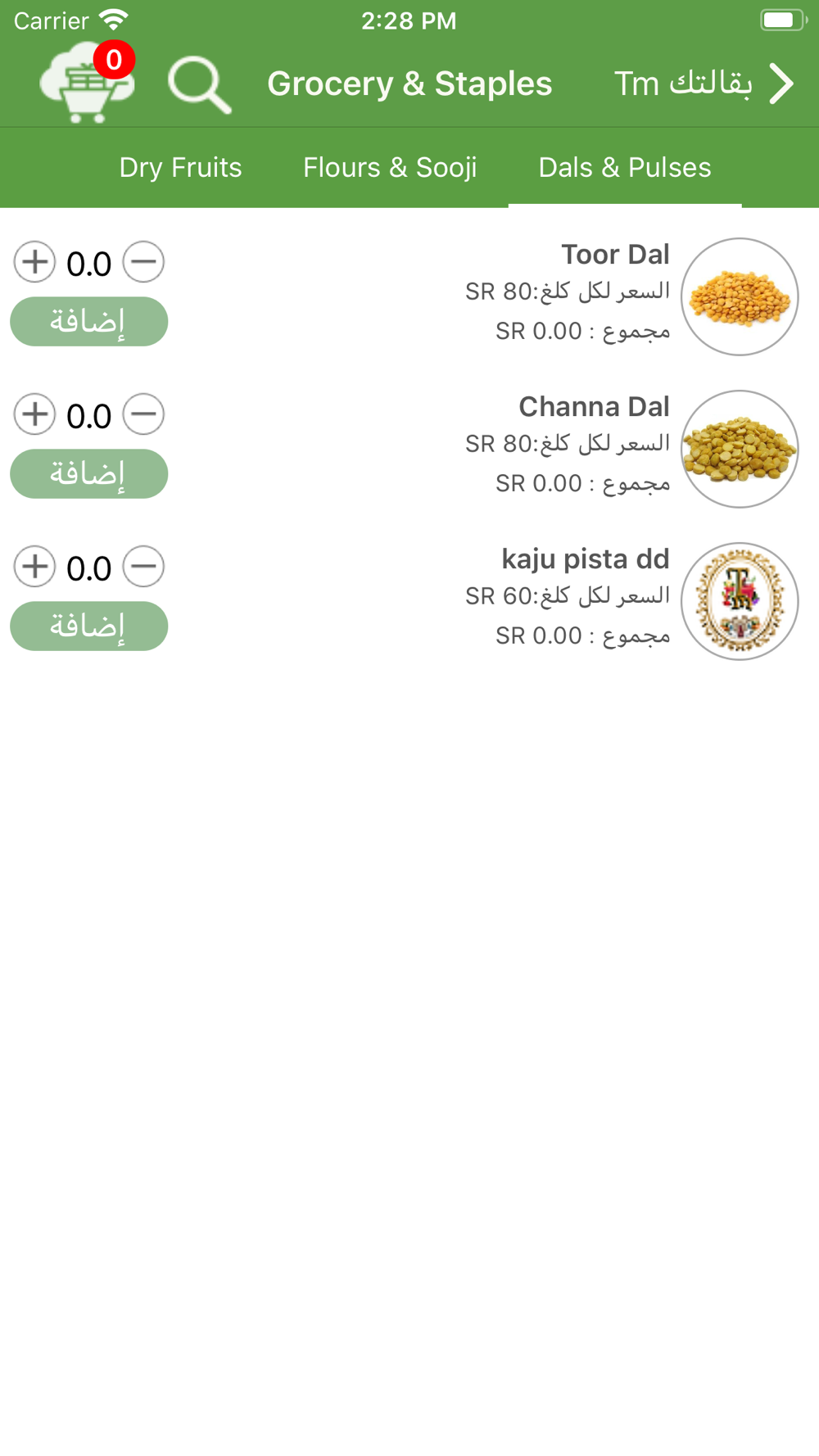Viewport: 819px width, 1456px height.
Task: Open the kaju pista dd product image
Action: click(x=740, y=601)
